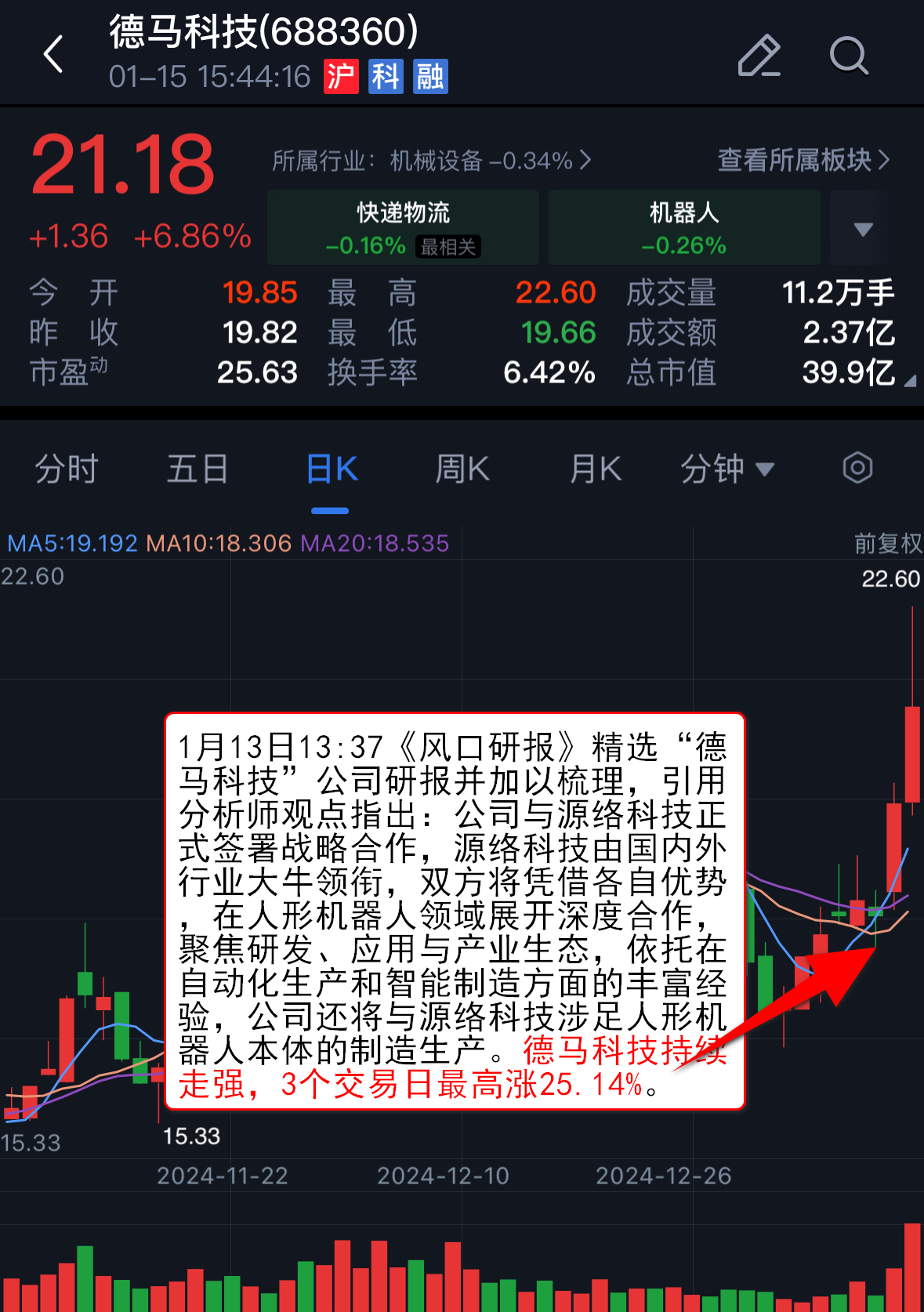Open the 快递物流 sector chip

(403, 227)
